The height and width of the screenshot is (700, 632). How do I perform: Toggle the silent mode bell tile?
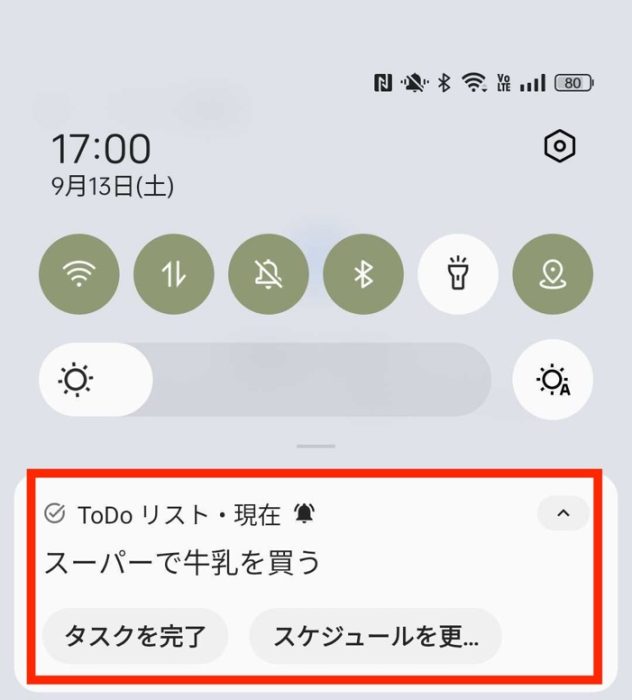click(x=268, y=275)
